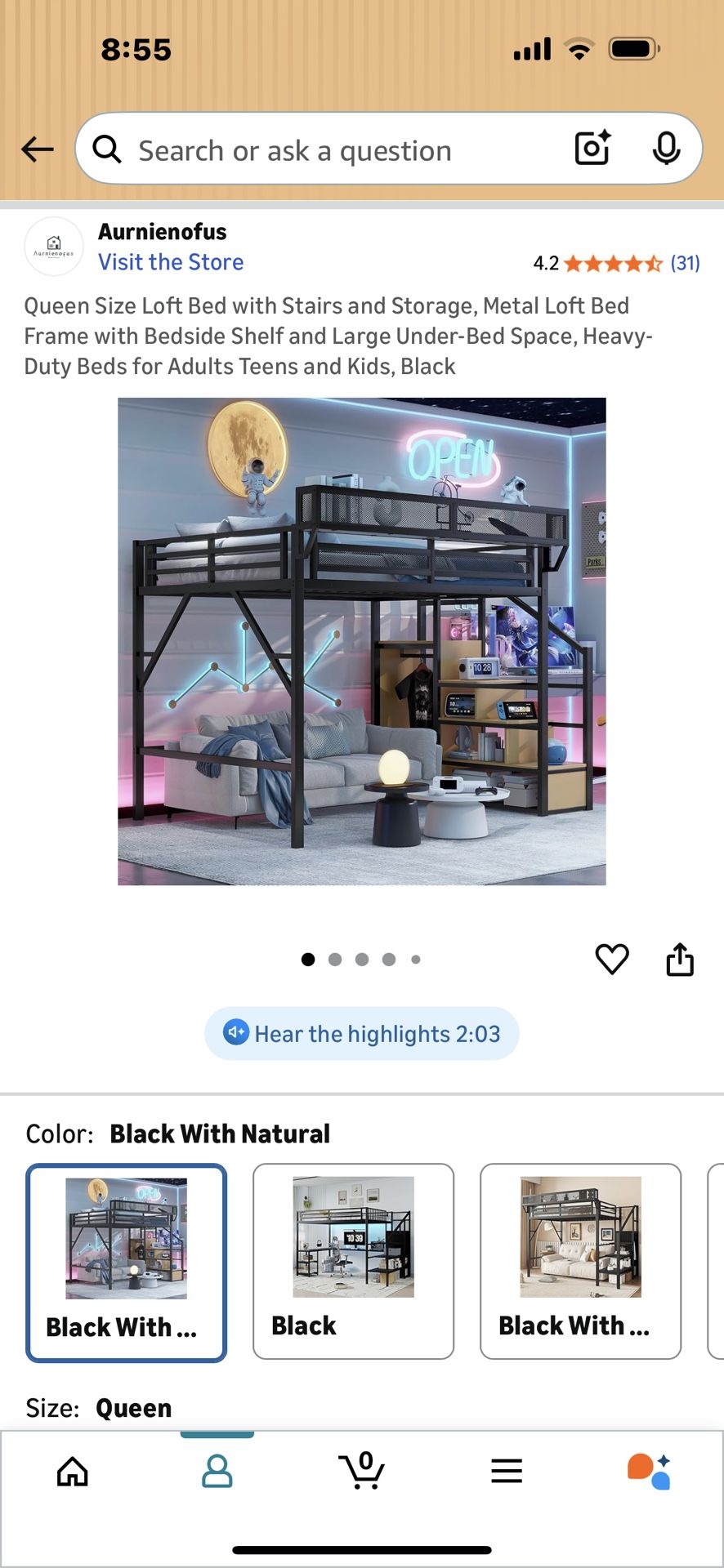Select the first Black With Natural swatch

(126, 1261)
